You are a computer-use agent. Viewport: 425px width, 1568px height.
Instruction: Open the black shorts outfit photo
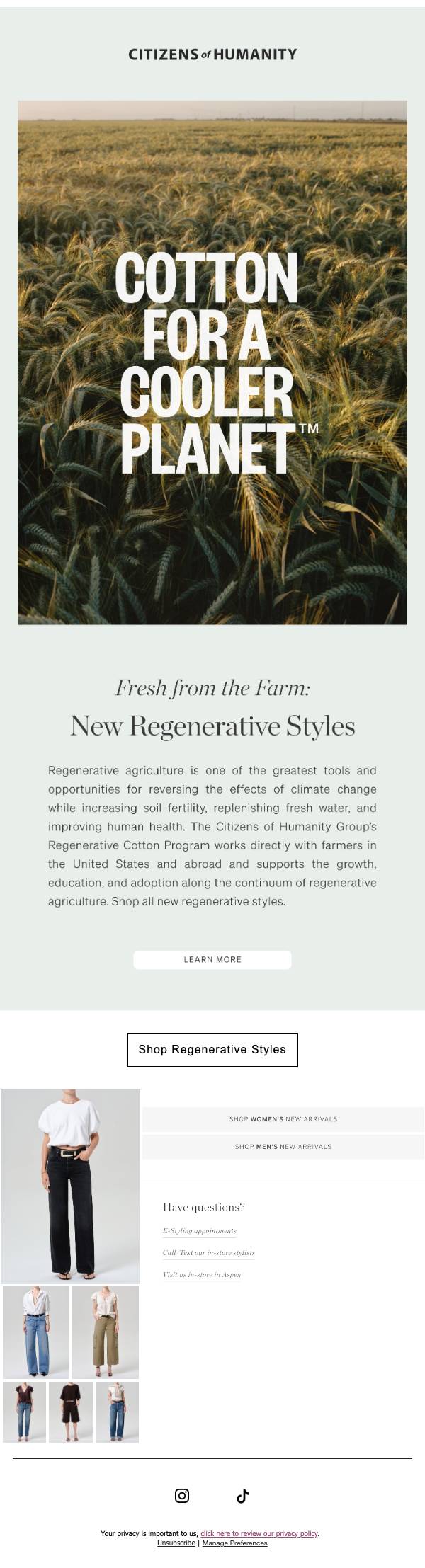coord(71,1412)
